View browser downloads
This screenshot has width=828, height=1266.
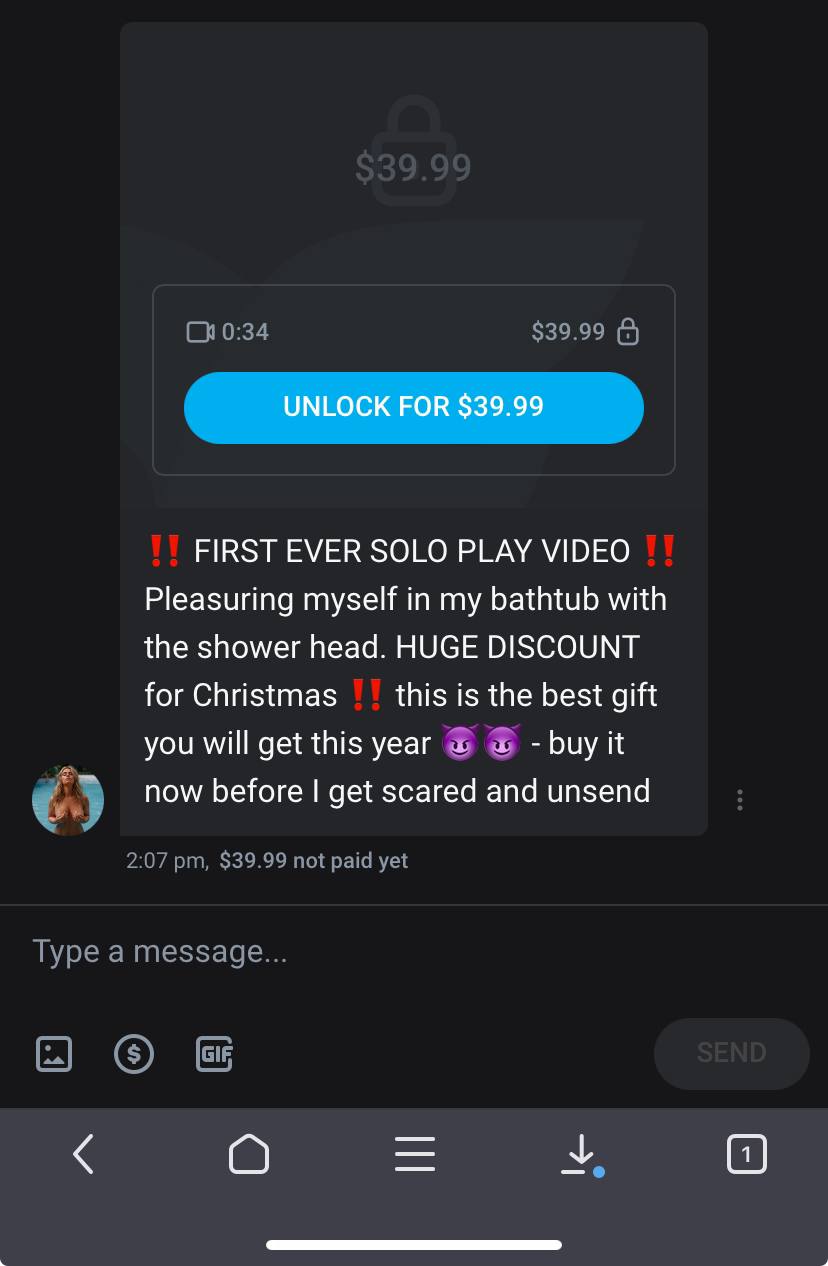(x=580, y=1154)
